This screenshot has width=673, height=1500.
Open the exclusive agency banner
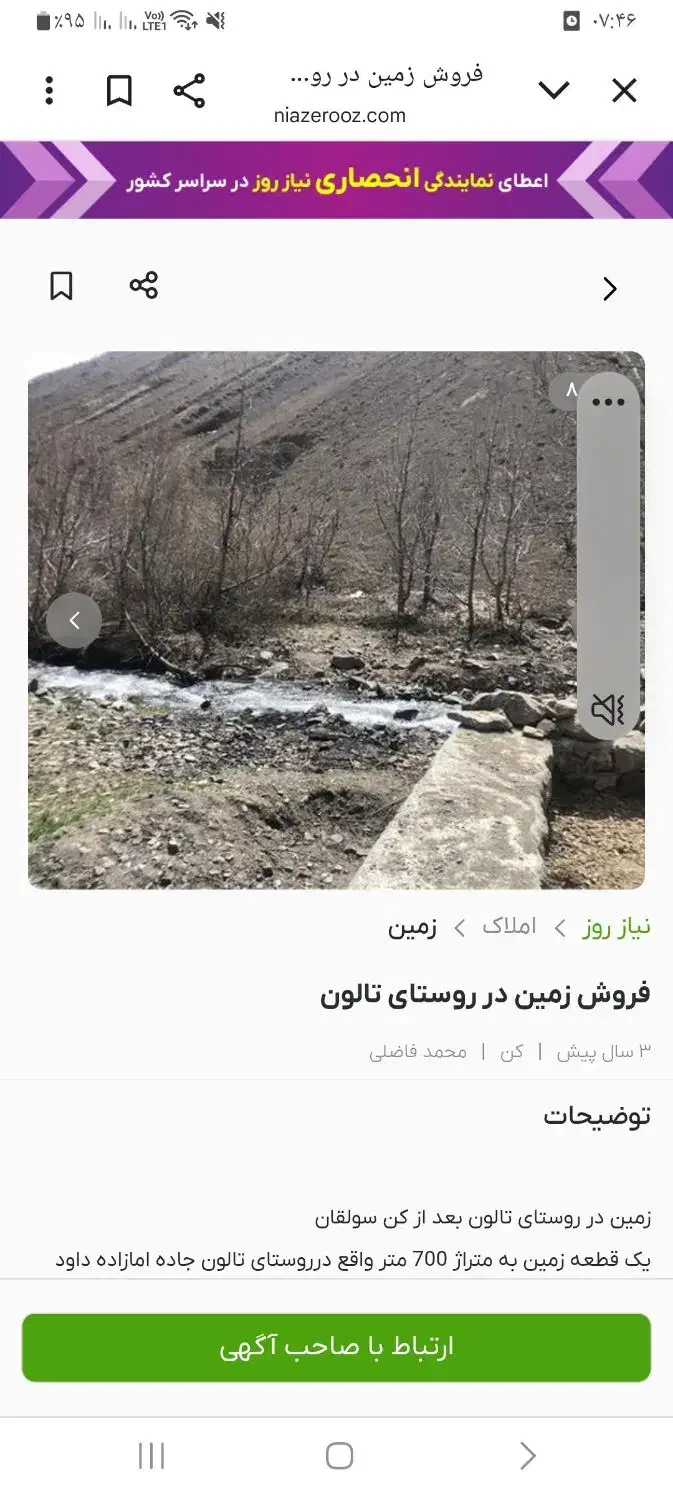pos(336,180)
